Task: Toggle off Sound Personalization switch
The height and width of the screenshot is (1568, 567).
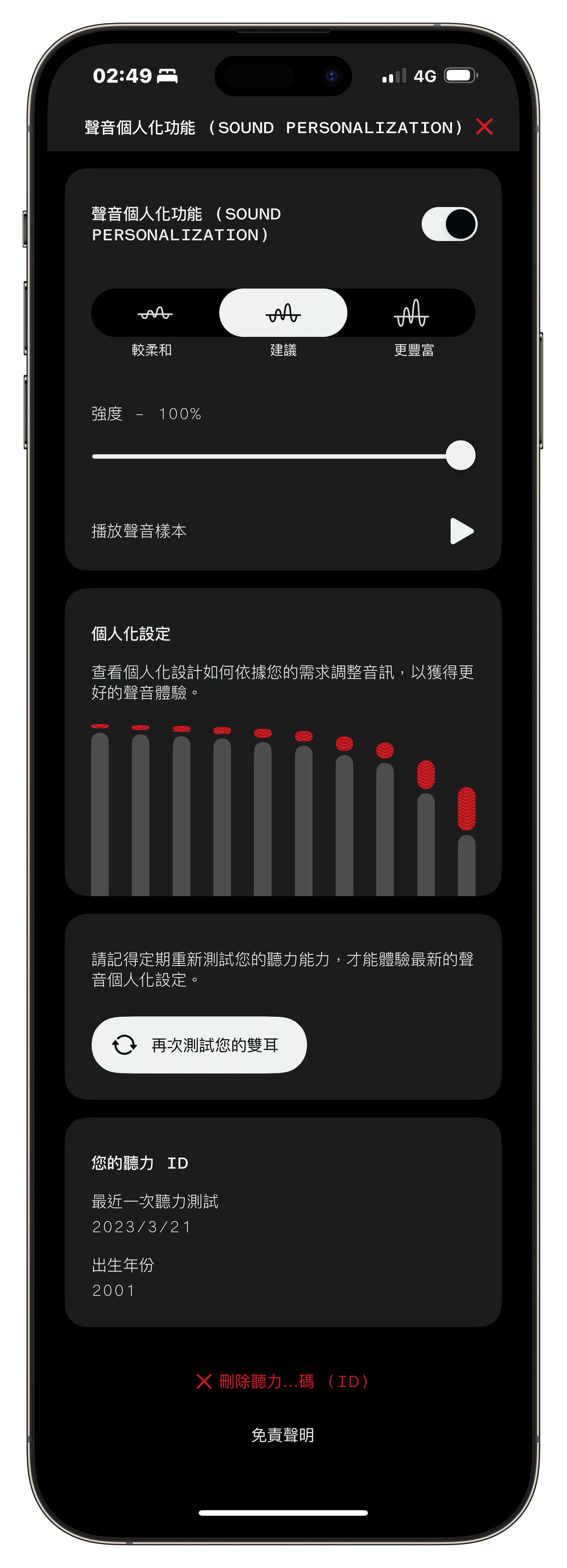Action: pyautogui.click(x=449, y=224)
